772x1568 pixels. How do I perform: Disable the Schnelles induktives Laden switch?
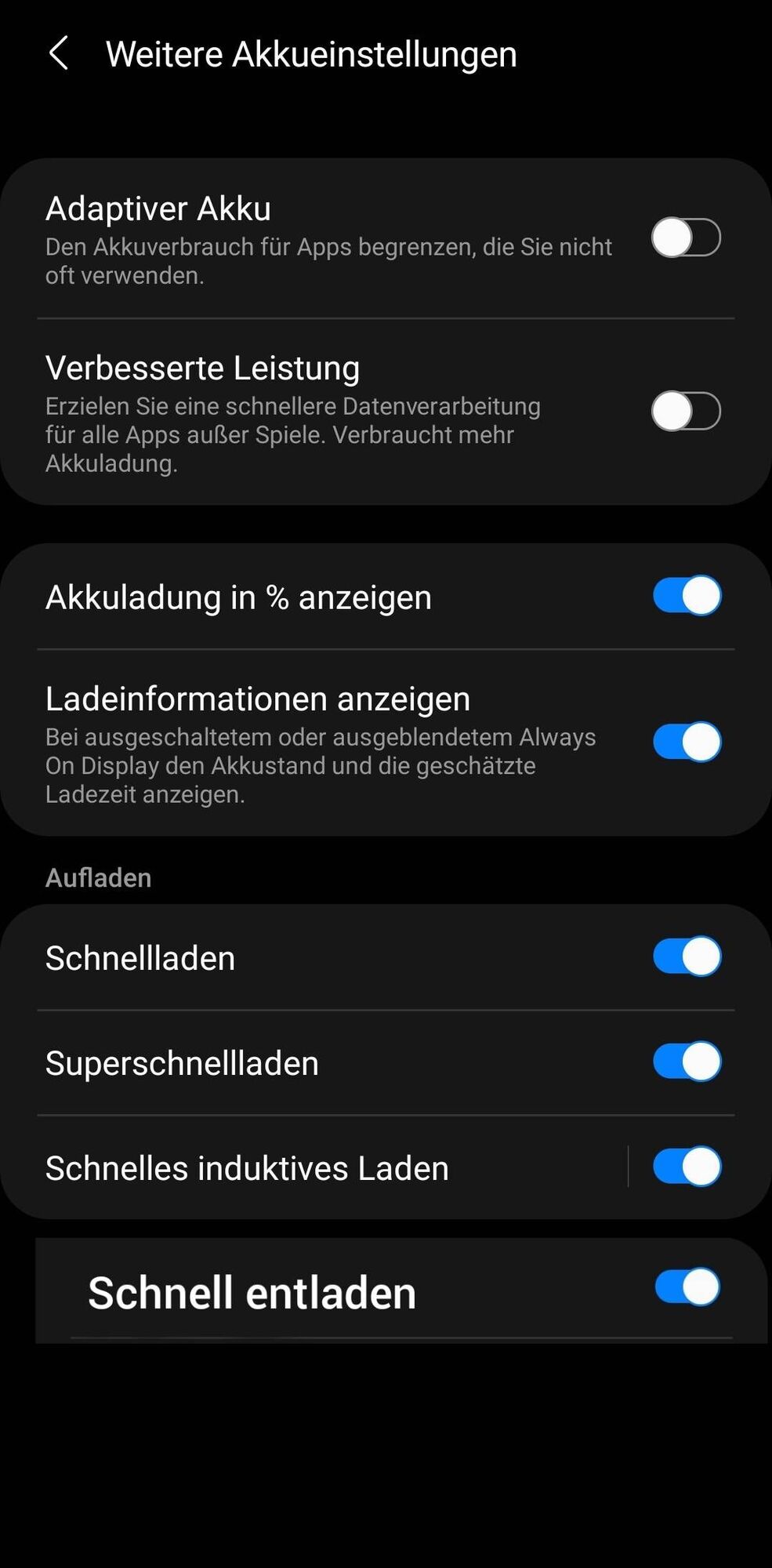point(687,1167)
